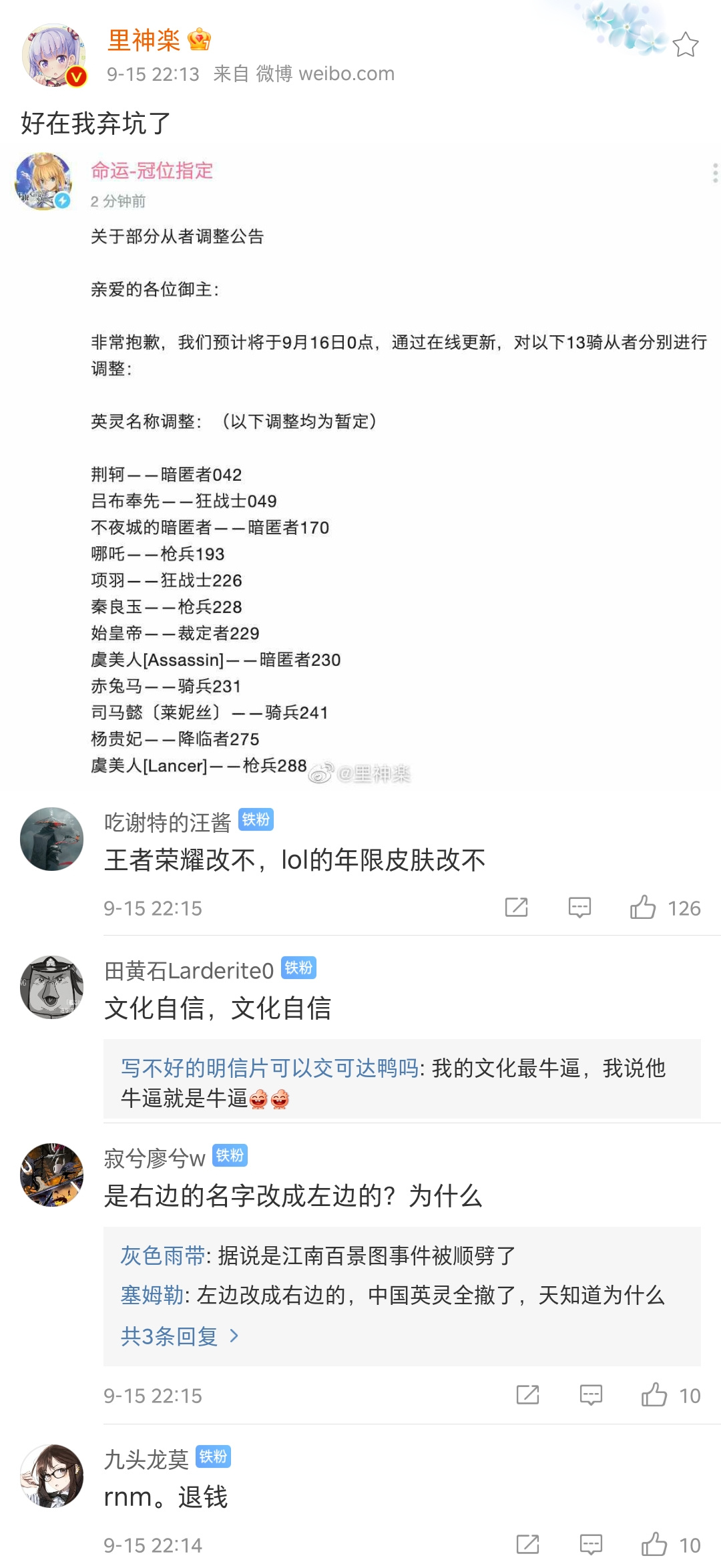Open 九头龙莫's avatar
The image size is (721, 1568).
[52, 1476]
